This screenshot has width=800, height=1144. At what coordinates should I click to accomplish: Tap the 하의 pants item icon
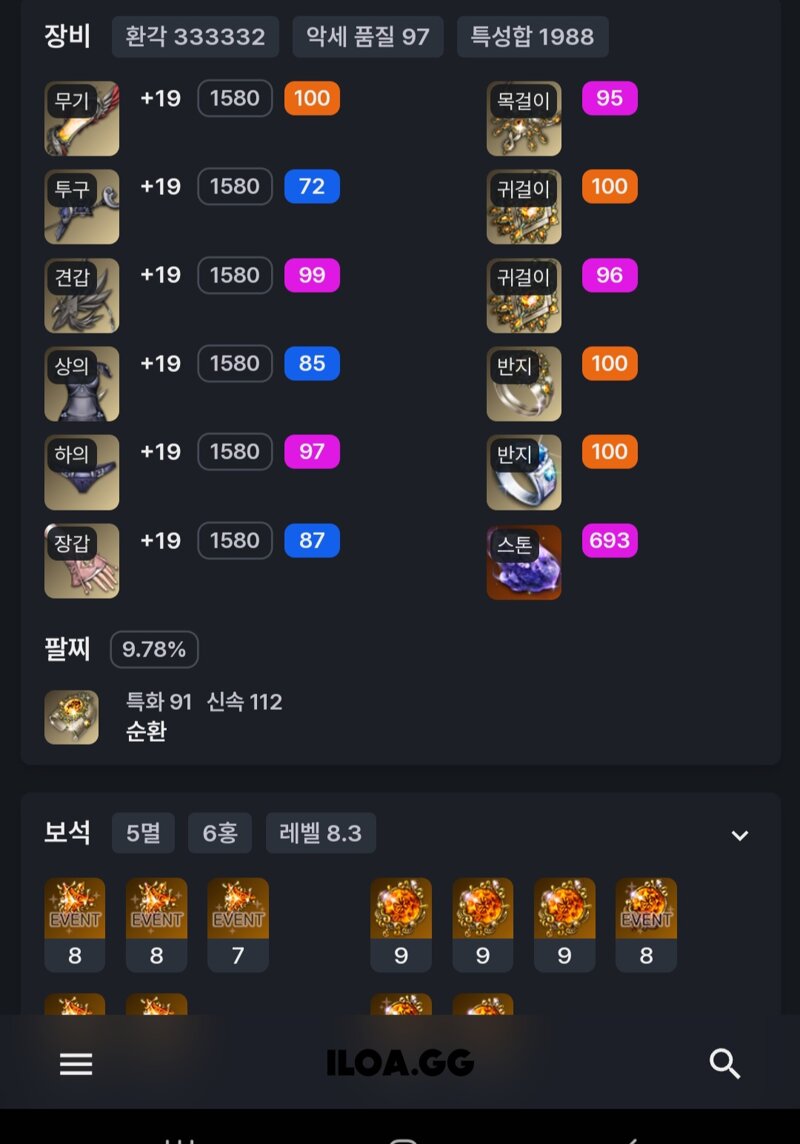(82, 472)
